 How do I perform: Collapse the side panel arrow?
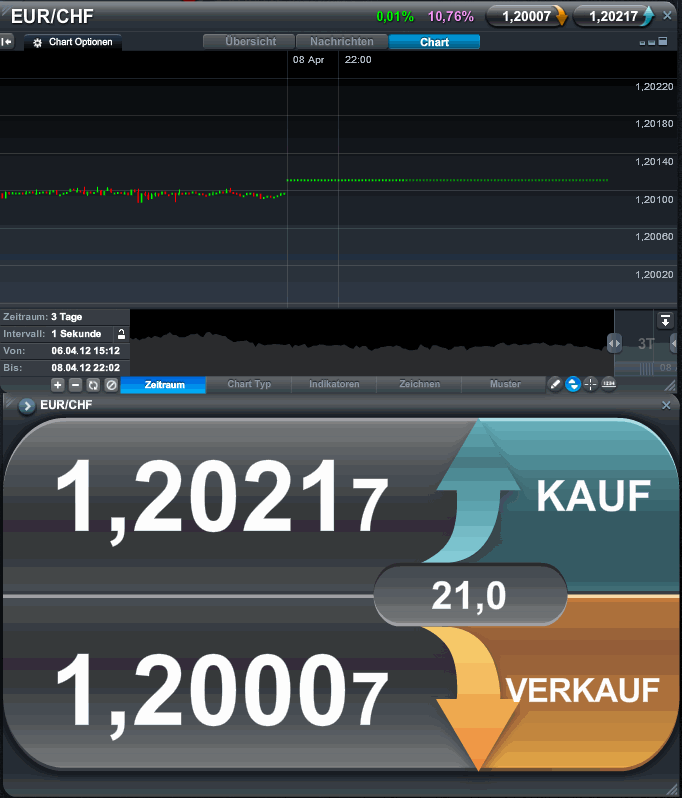point(7,42)
